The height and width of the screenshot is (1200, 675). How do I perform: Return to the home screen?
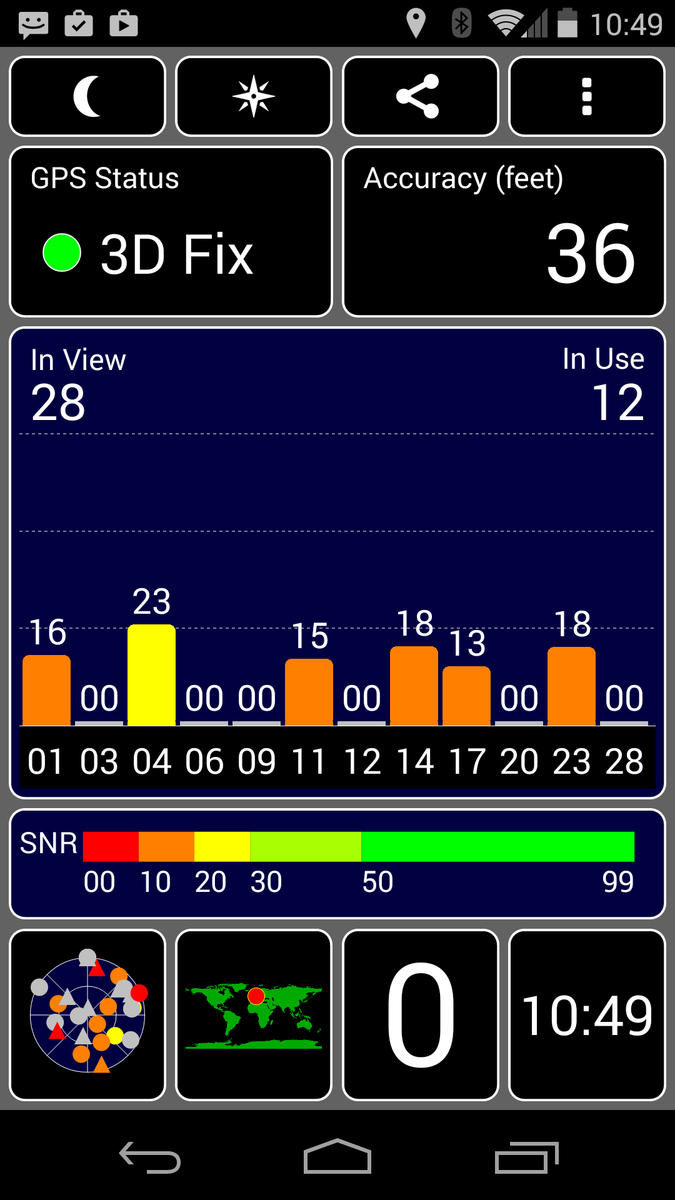pyautogui.click(x=337, y=1158)
